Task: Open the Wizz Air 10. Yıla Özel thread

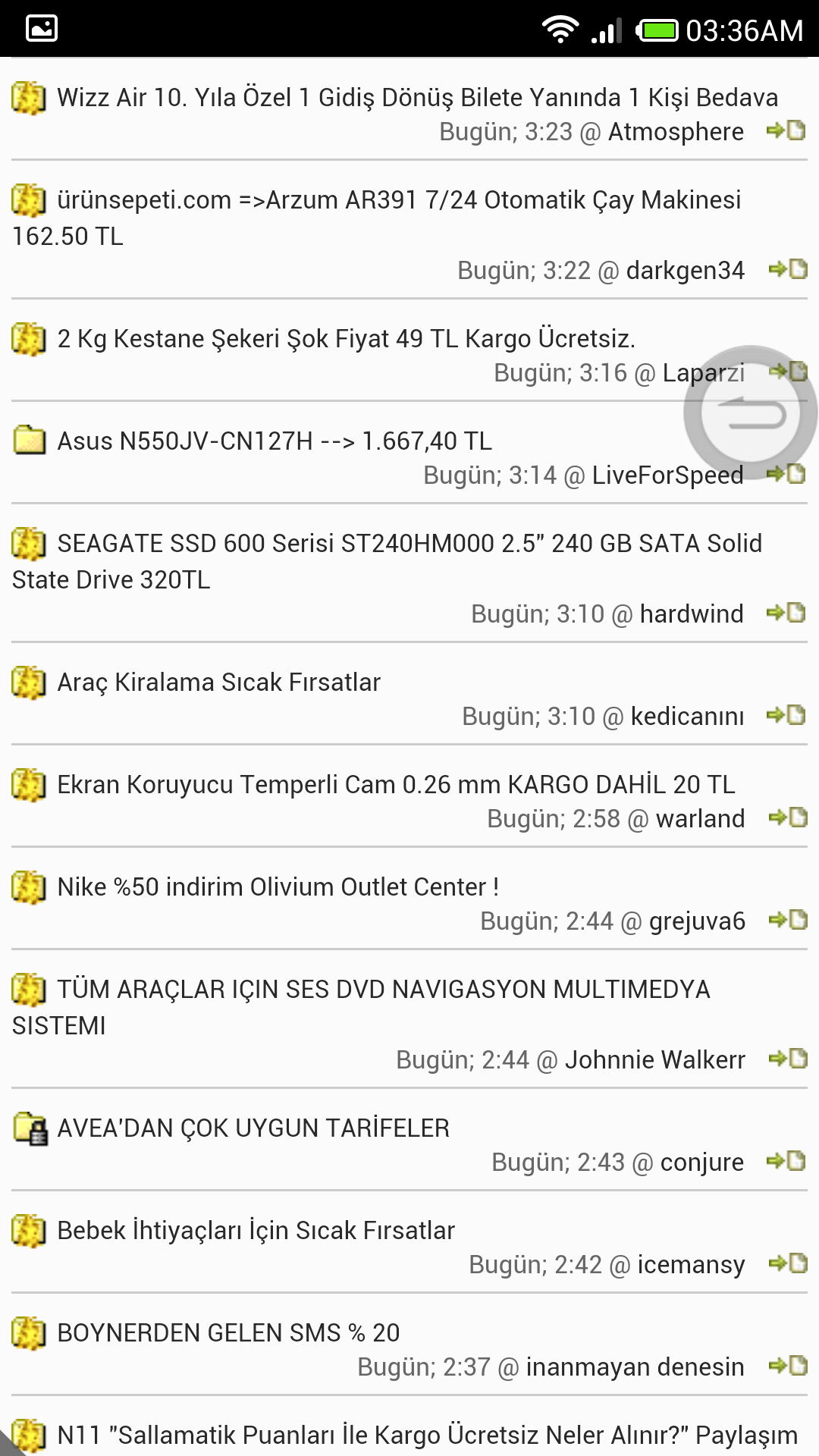Action: tap(417, 98)
